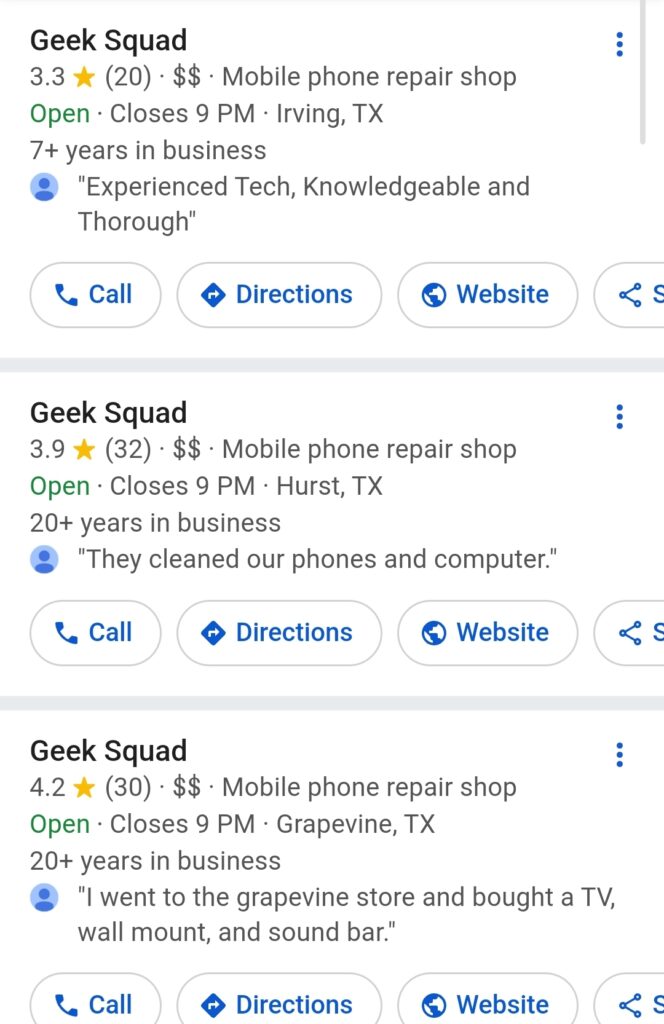The image size is (664, 1024).
Task: Open the Geek Squad listing in Irving, TX
Action: click(x=108, y=41)
